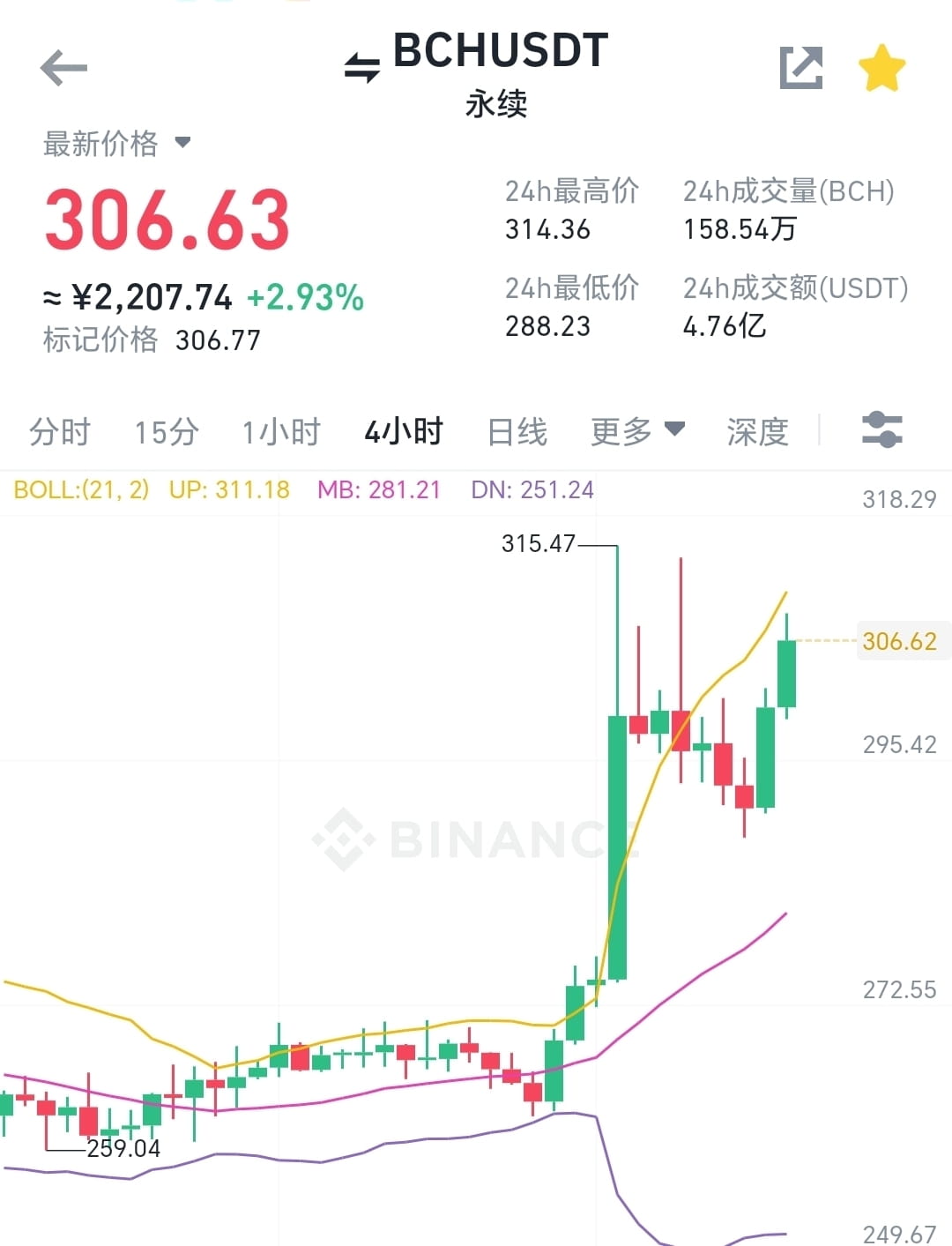Open the 深度 depth view
This screenshot has width=952, height=1246.
click(756, 431)
